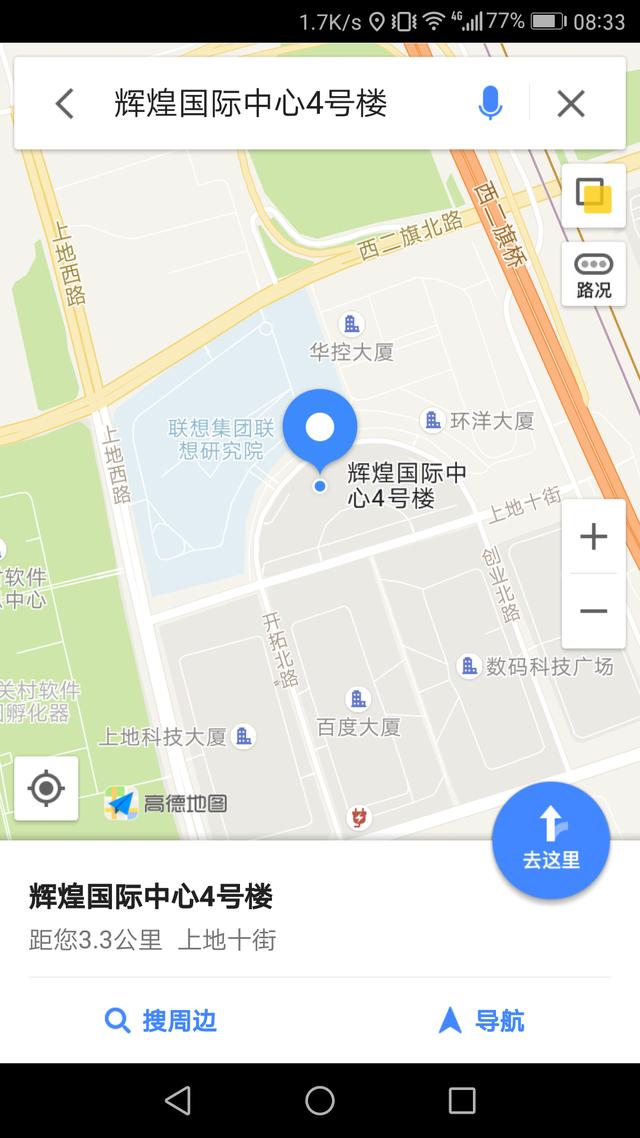
Task: Go back using the search bar arrow
Action: [65, 104]
